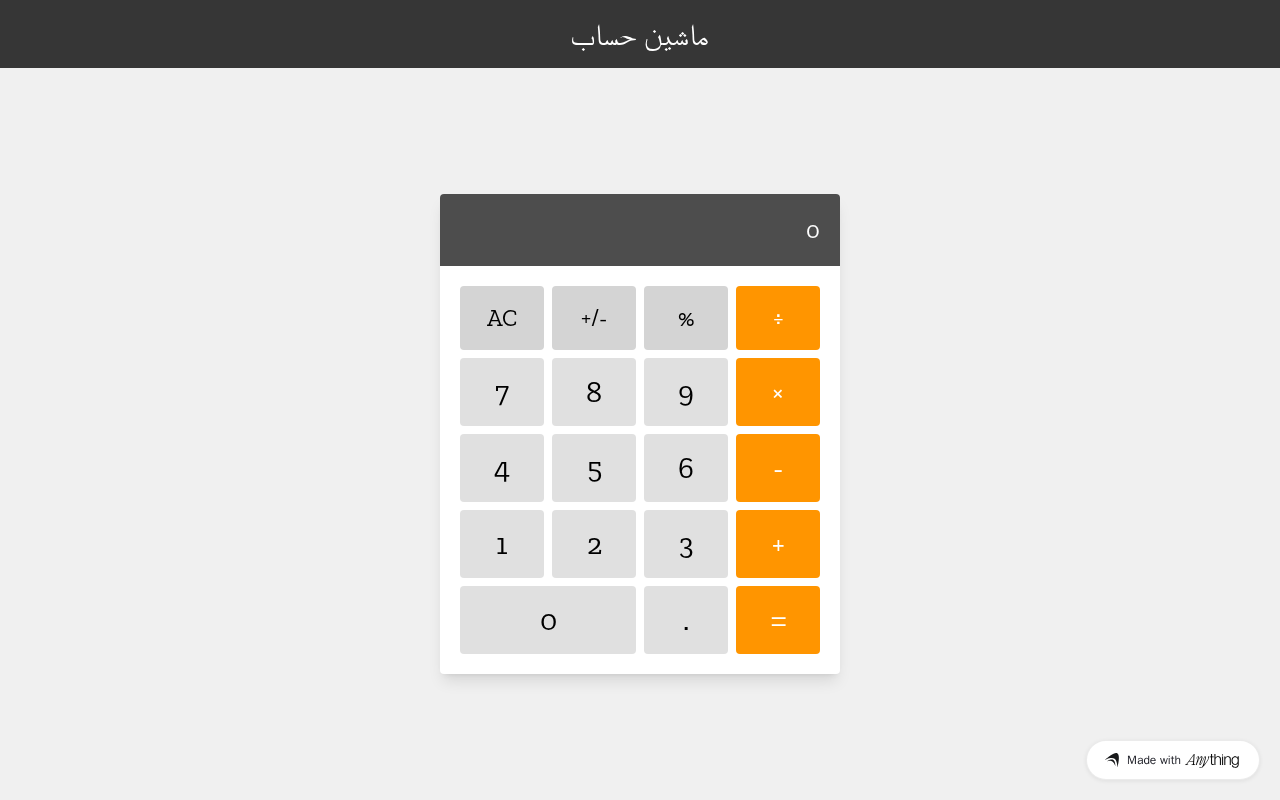The width and height of the screenshot is (1280, 800).
Task: Calculate result with equals key
Action: click(778, 620)
